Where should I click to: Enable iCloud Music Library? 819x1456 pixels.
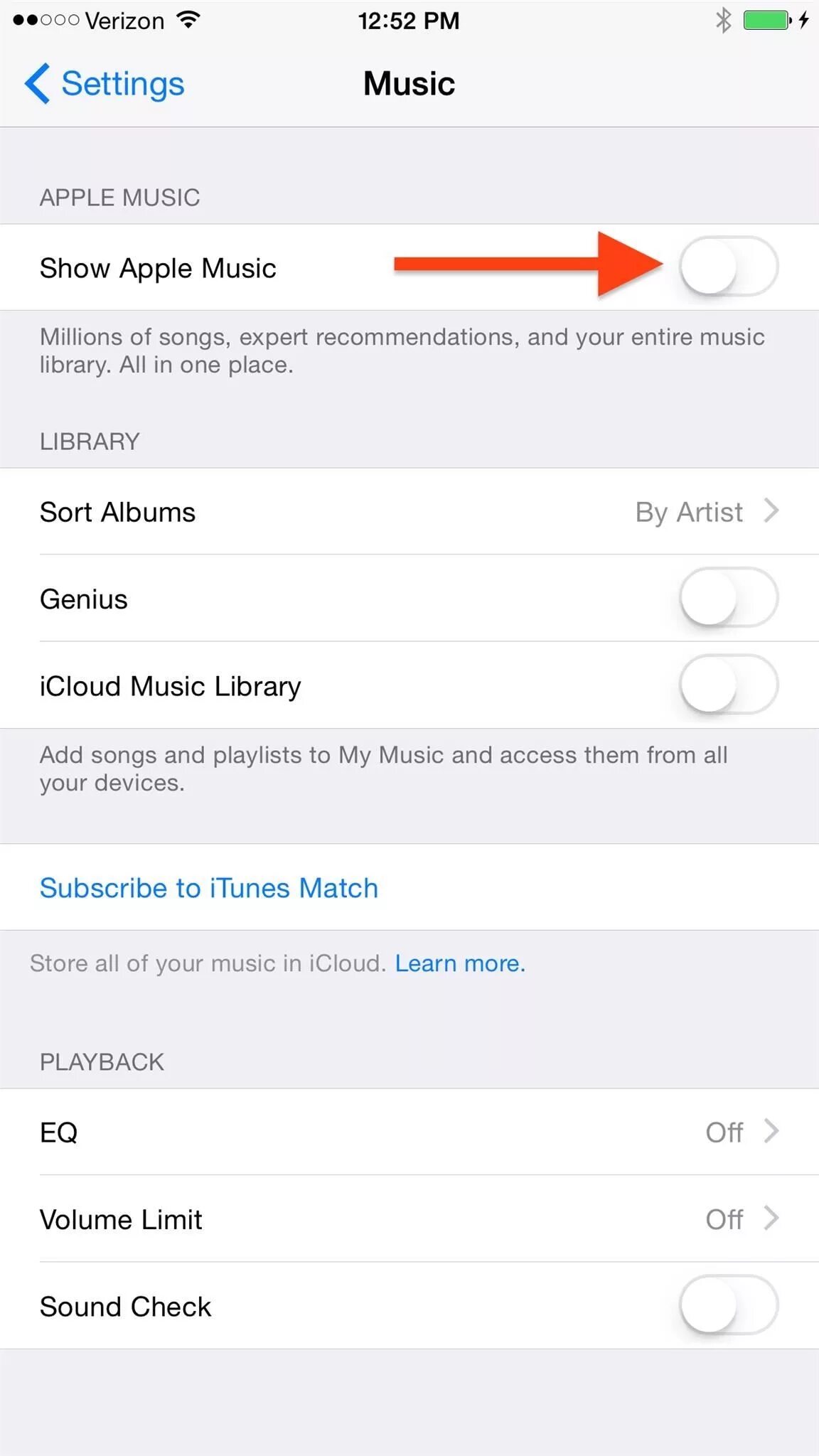point(728,685)
